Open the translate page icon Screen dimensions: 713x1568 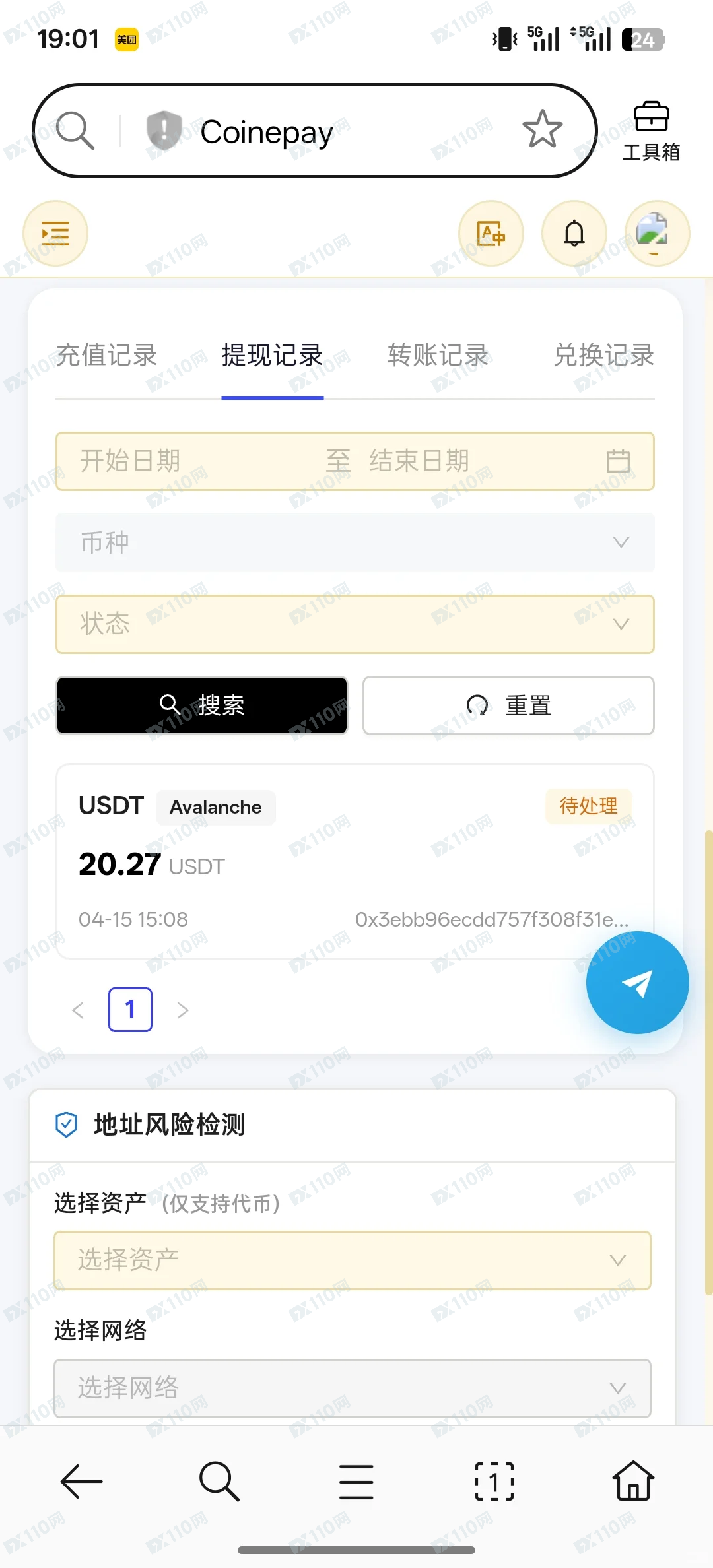490,234
